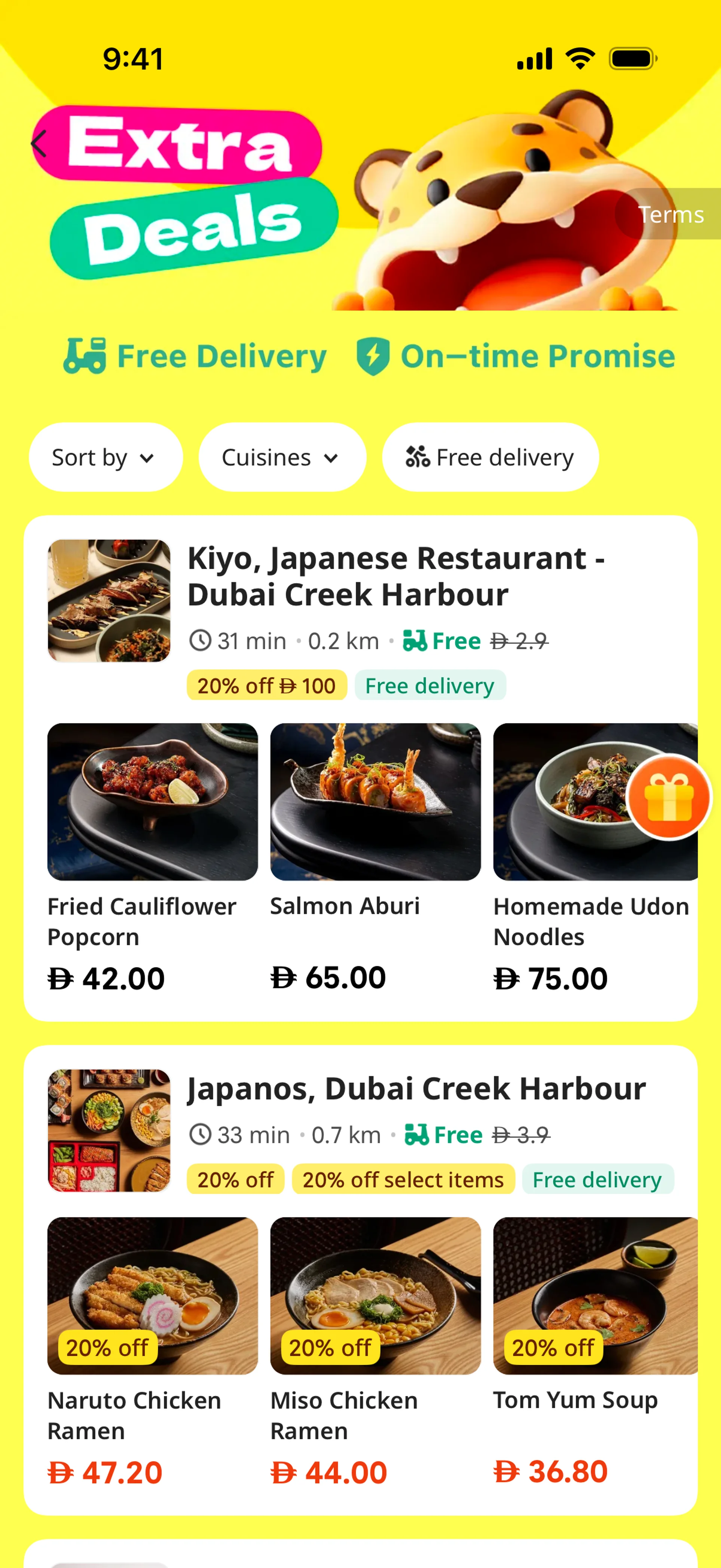Toggle the Free delivery filter chip
This screenshot has width=721, height=1568.
click(x=490, y=457)
